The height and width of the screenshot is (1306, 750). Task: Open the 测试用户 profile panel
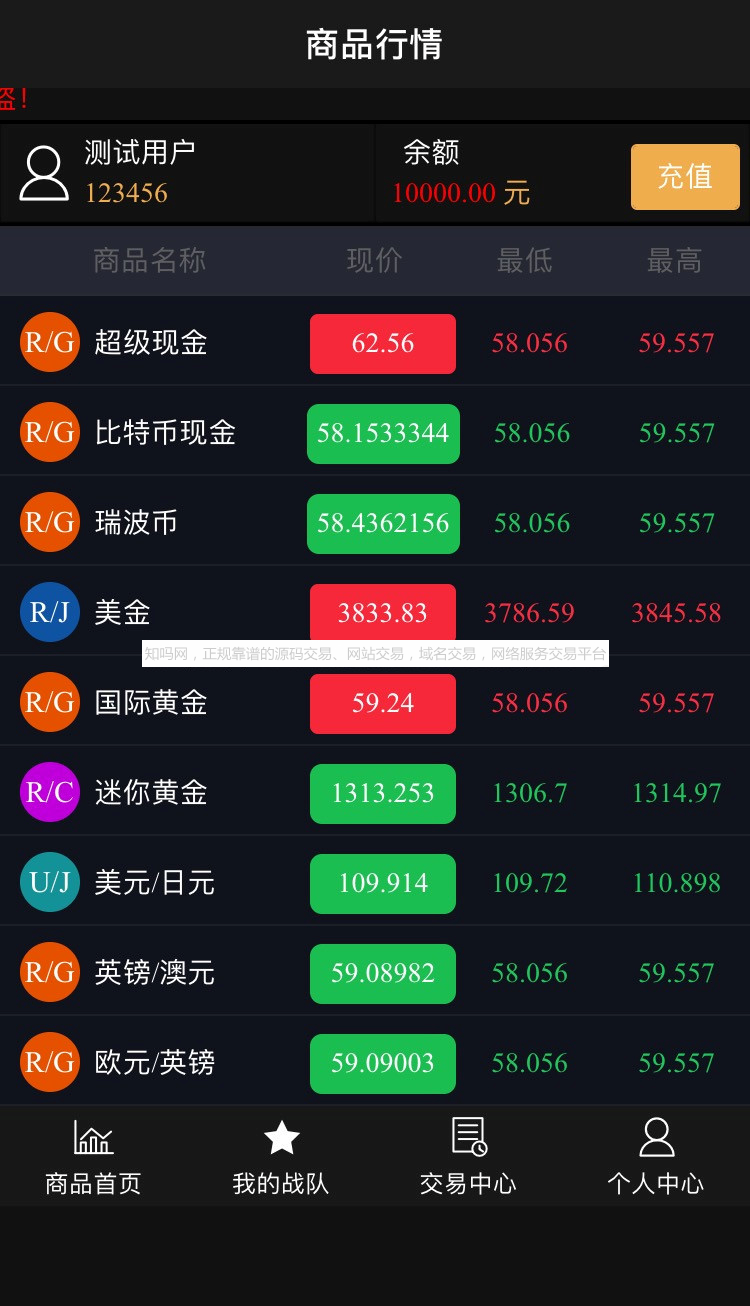point(187,173)
